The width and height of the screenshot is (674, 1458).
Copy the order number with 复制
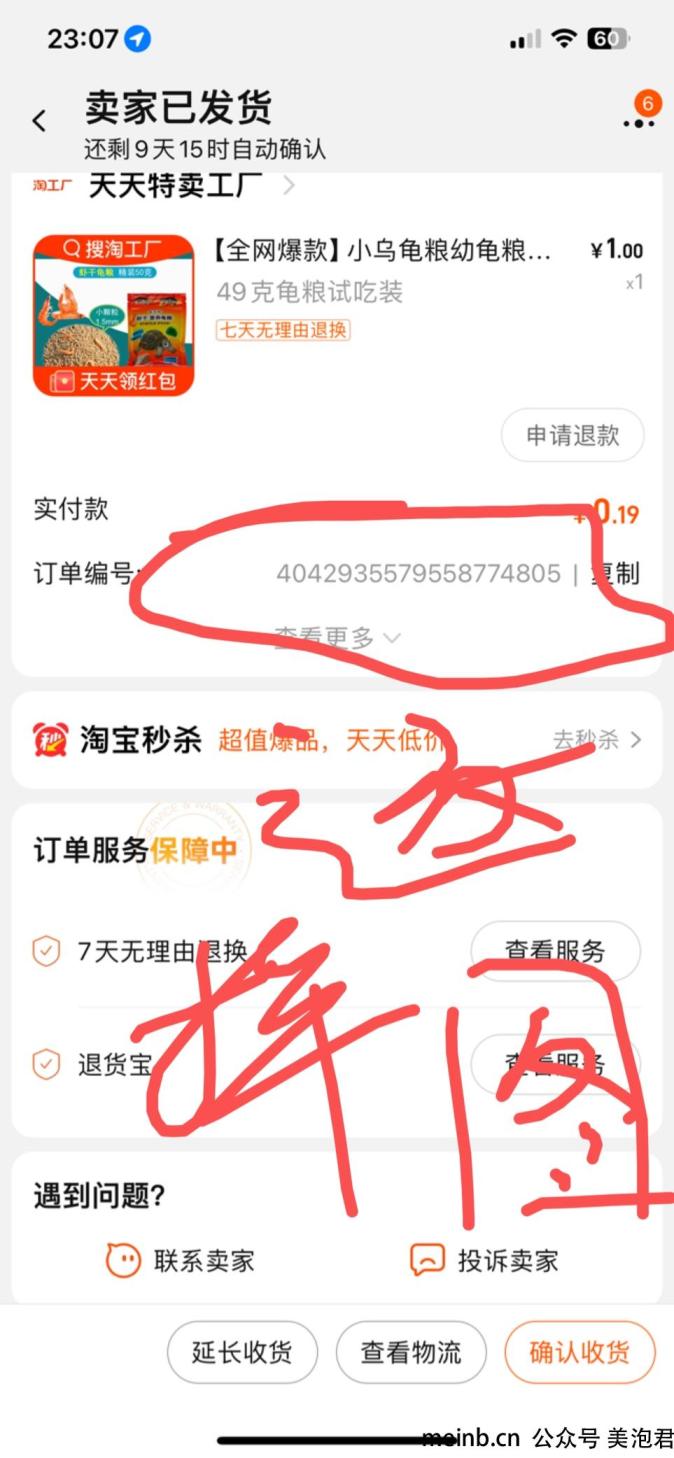tap(616, 574)
